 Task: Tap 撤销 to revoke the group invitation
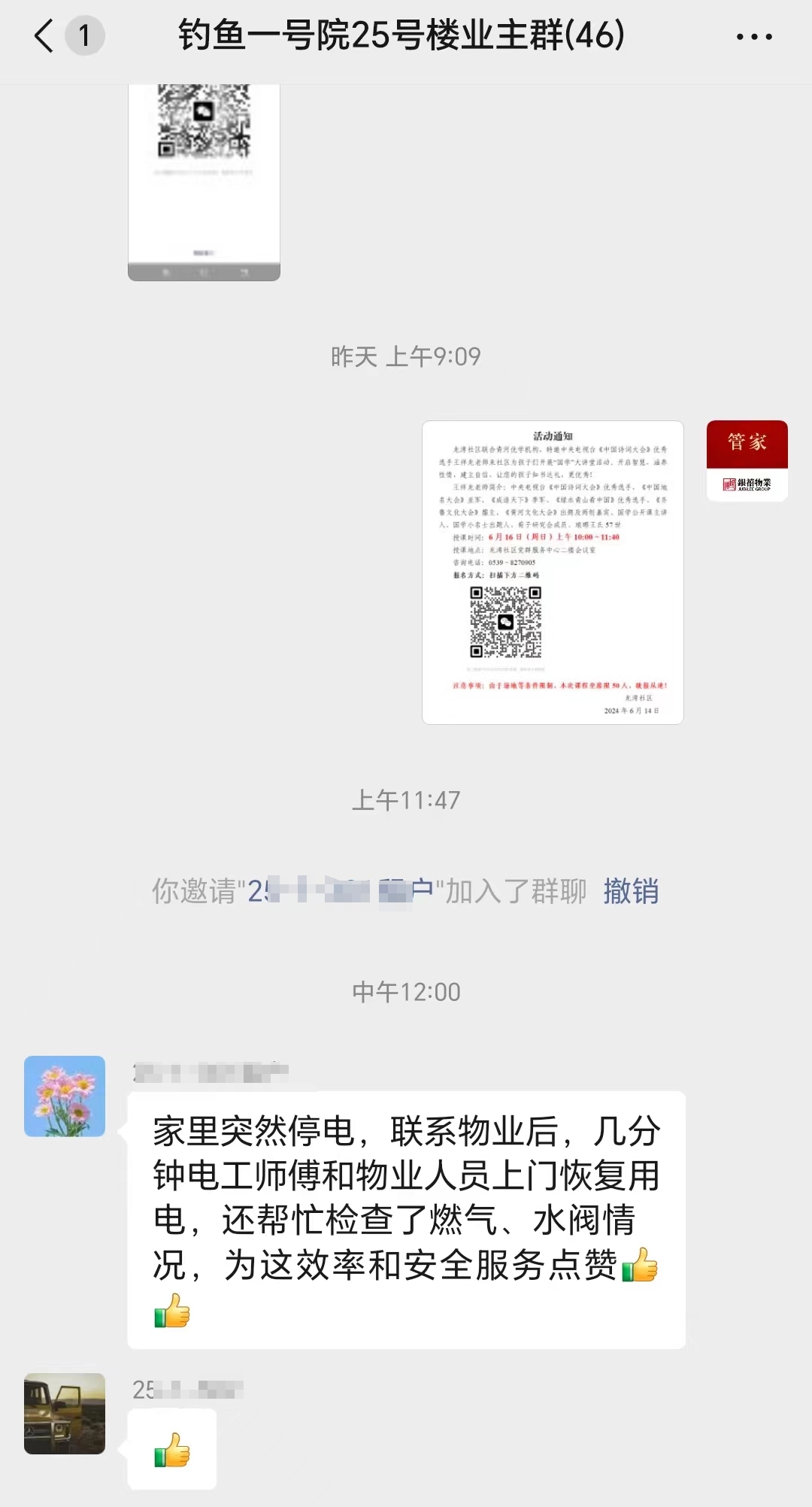[631, 891]
